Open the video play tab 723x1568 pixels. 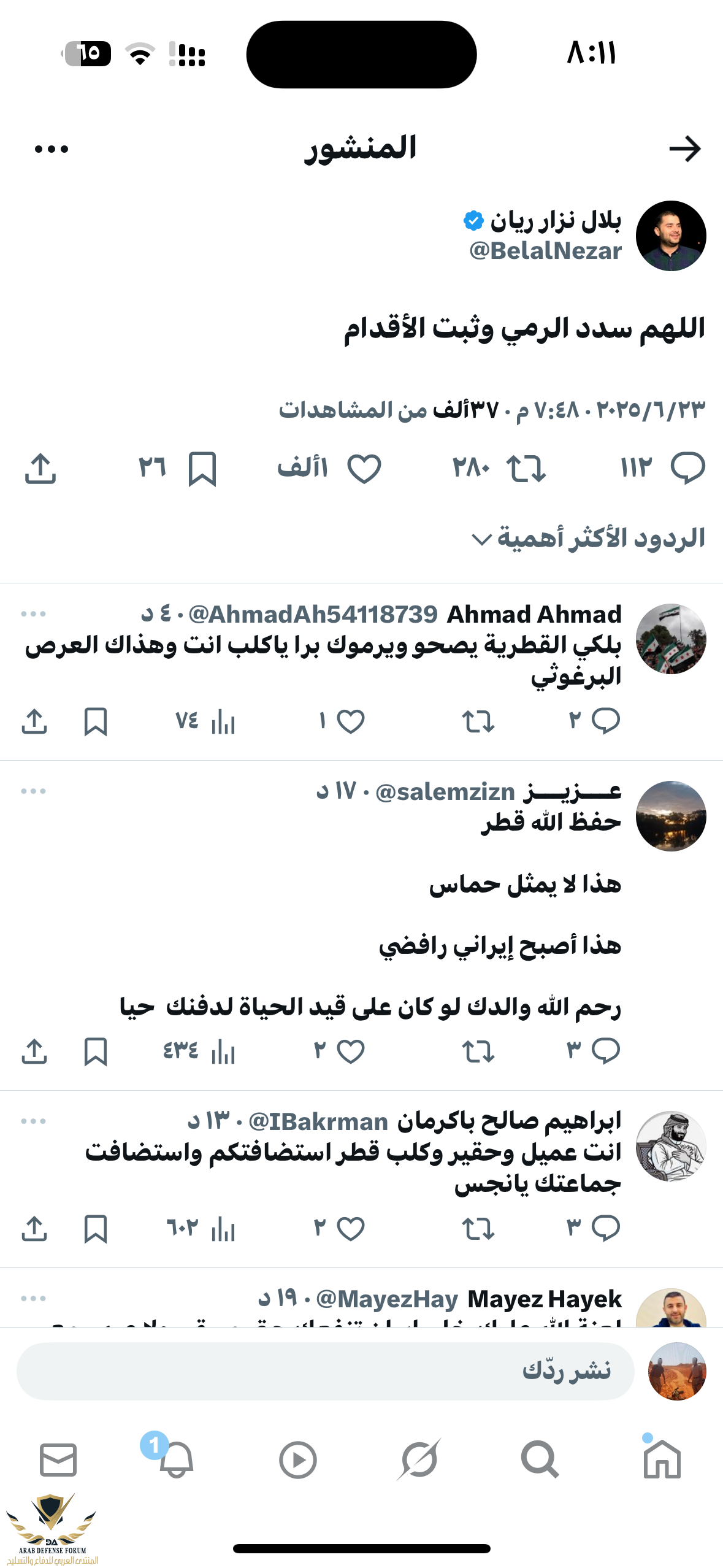click(x=298, y=1459)
